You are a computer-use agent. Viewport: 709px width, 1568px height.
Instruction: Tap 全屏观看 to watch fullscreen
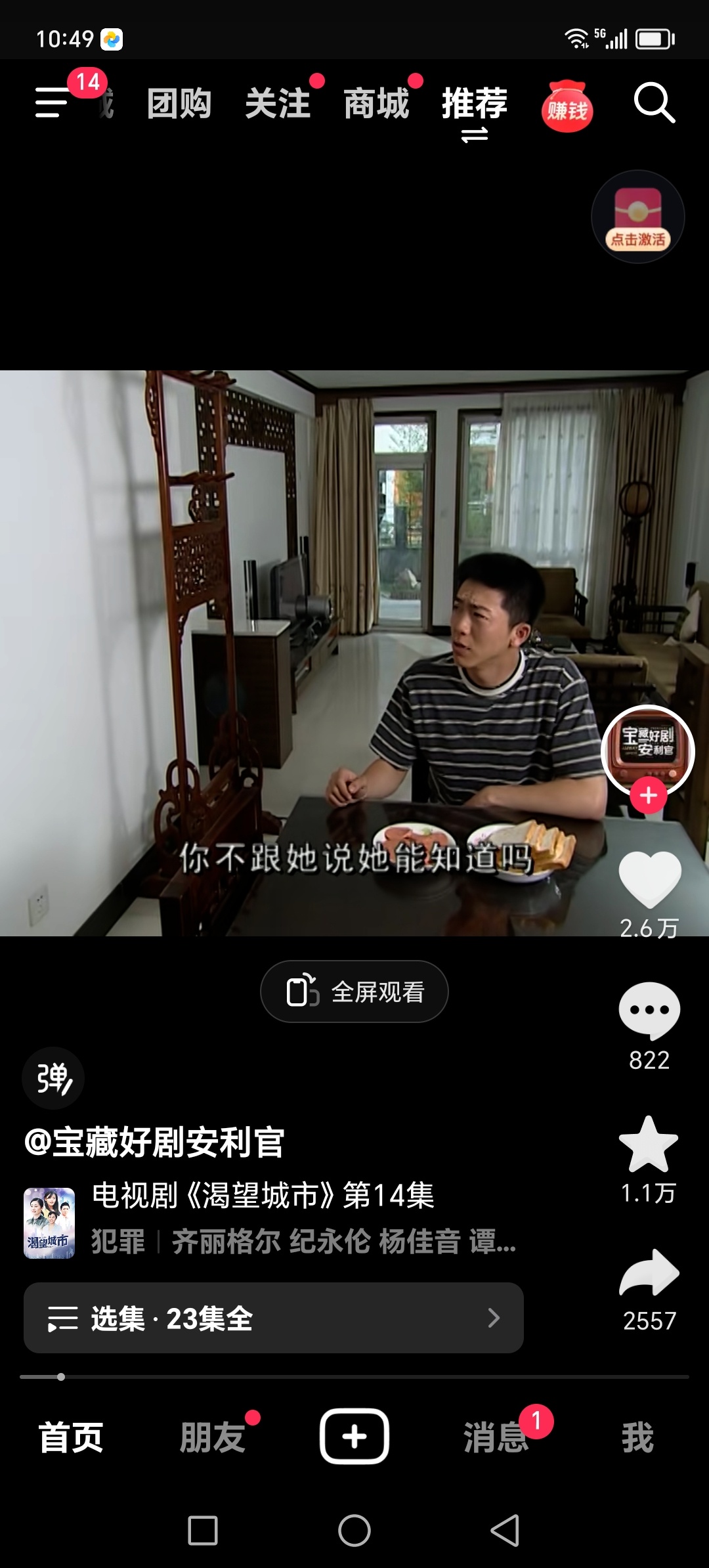(x=354, y=991)
